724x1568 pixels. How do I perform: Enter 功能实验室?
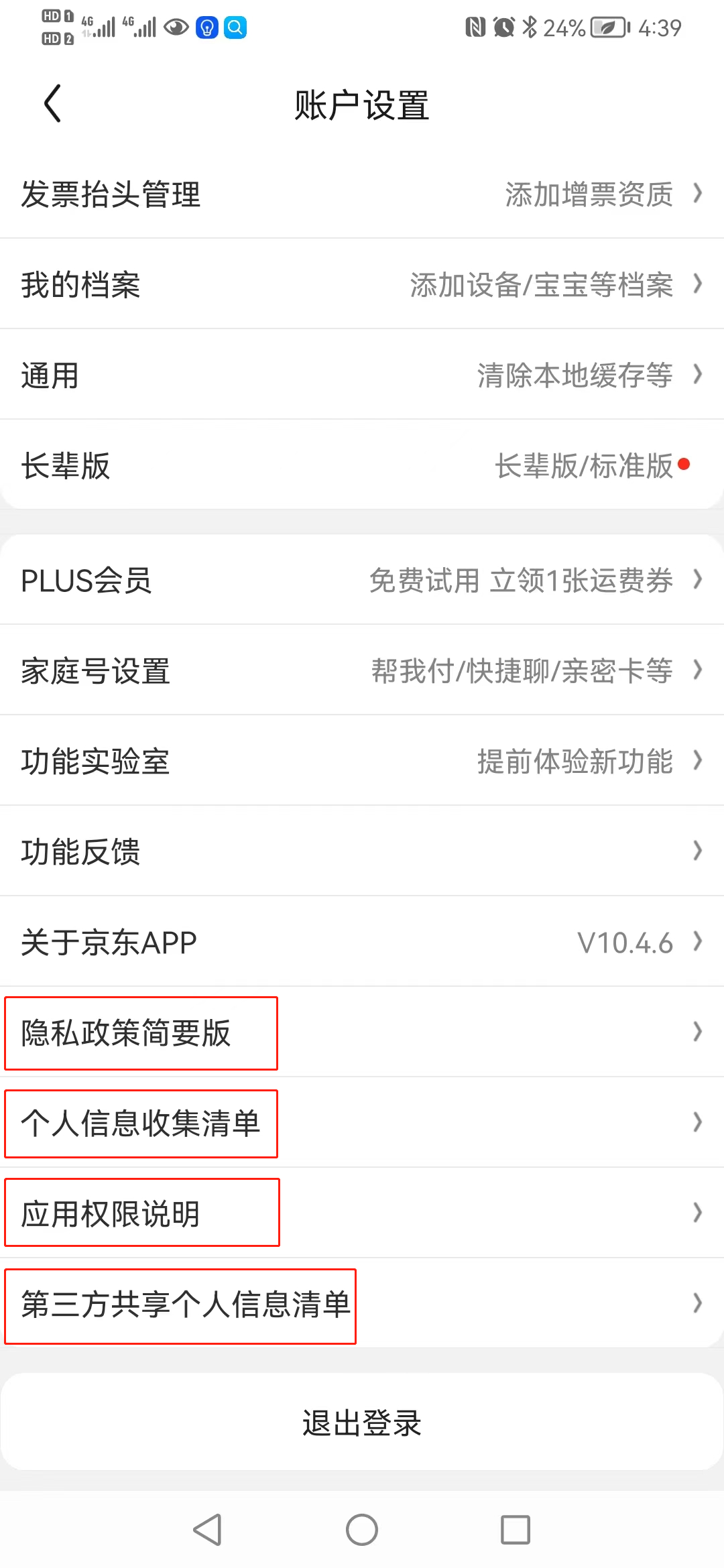362,761
